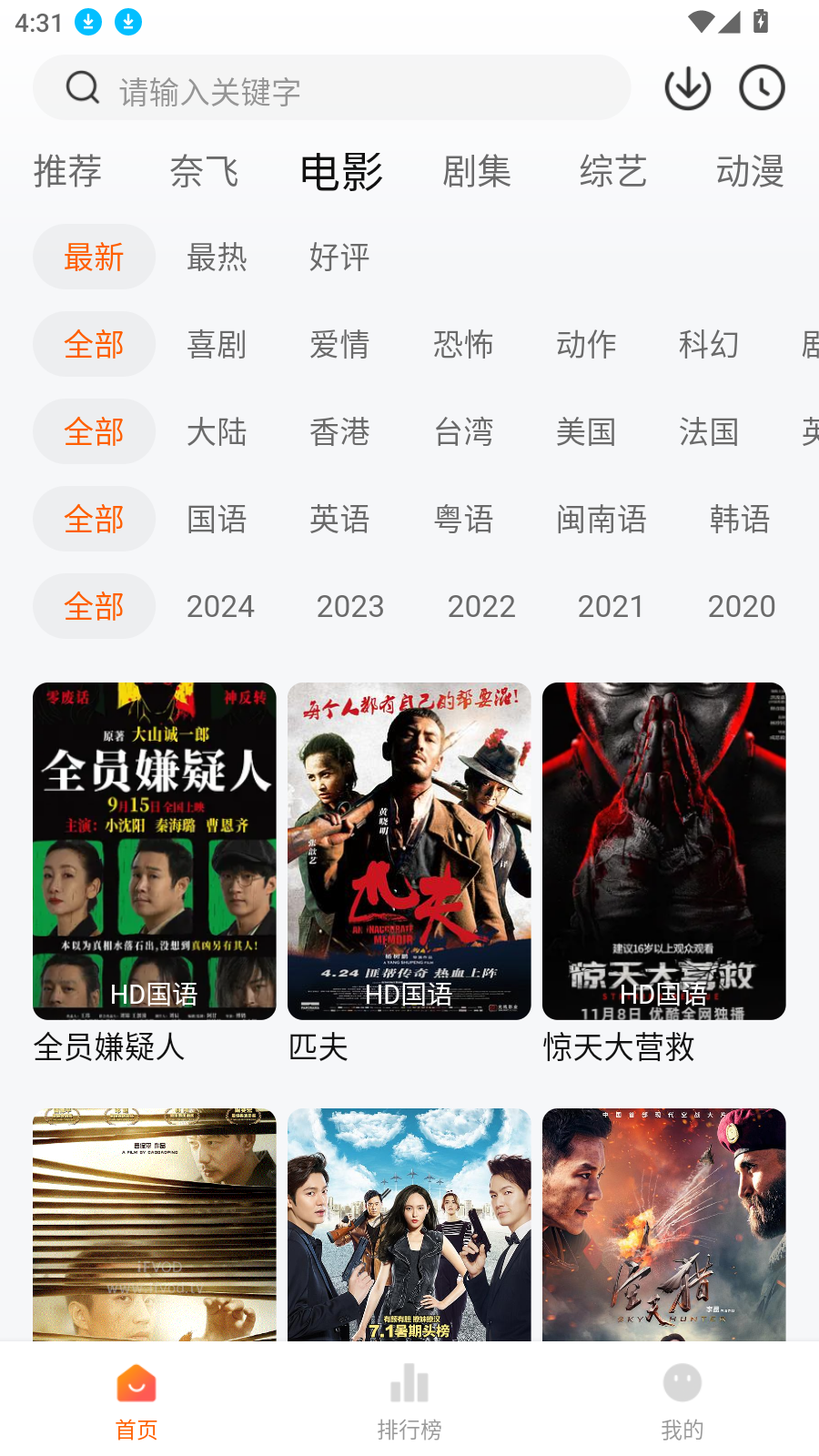
Task: Open the downloads icon
Action: coord(687,88)
